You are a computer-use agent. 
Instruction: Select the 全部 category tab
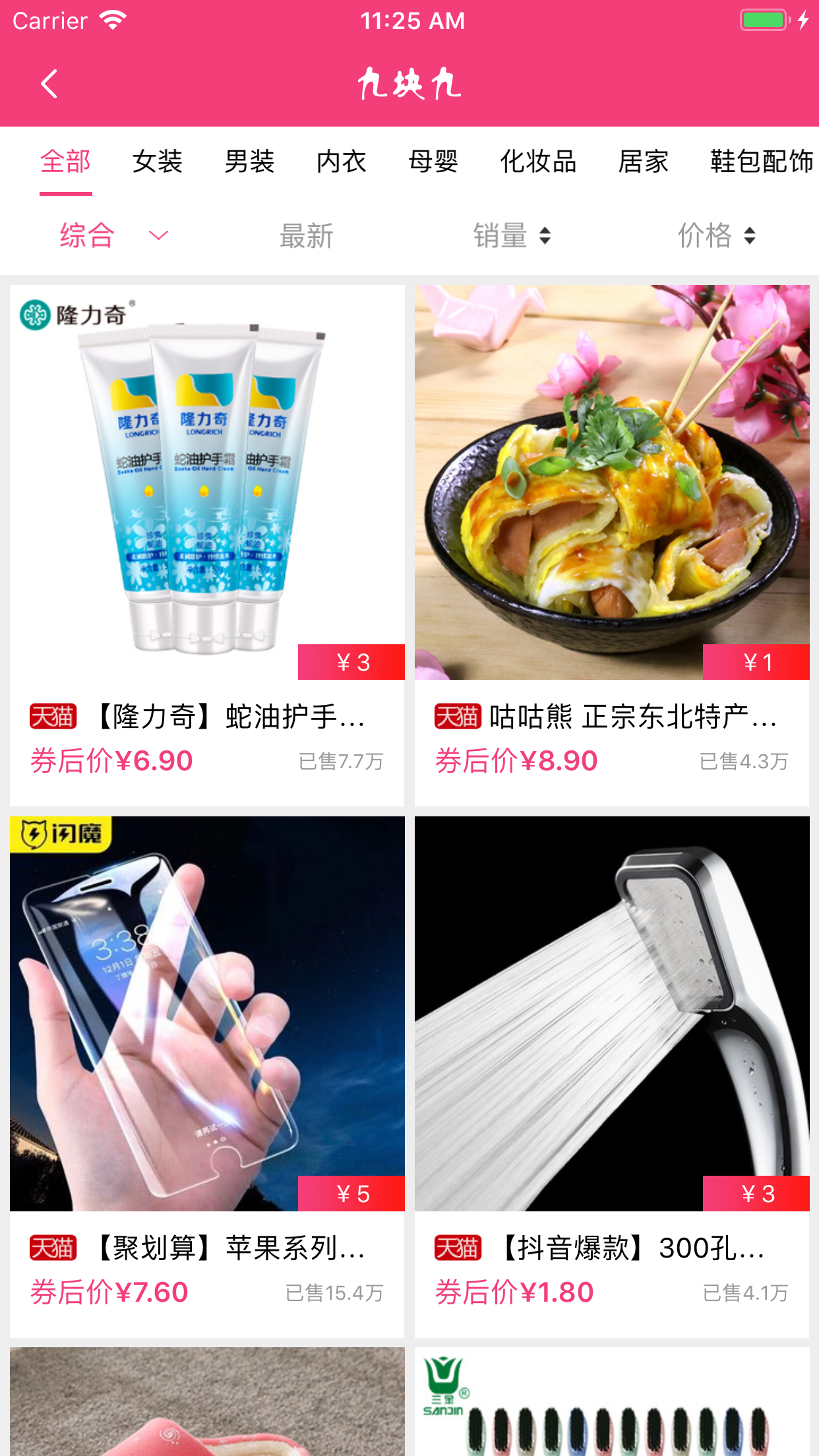(x=65, y=162)
